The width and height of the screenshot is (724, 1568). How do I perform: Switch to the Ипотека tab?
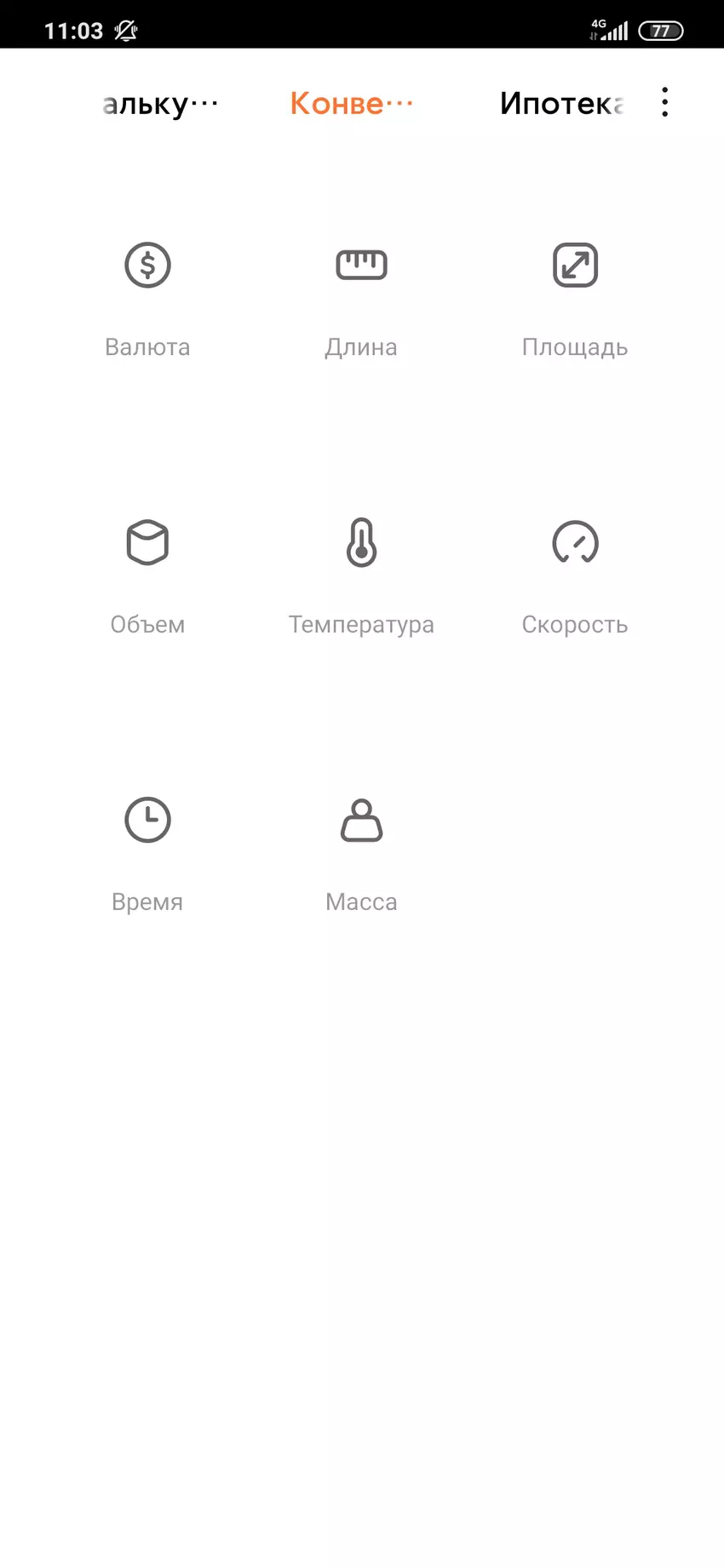(x=560, y=104)
